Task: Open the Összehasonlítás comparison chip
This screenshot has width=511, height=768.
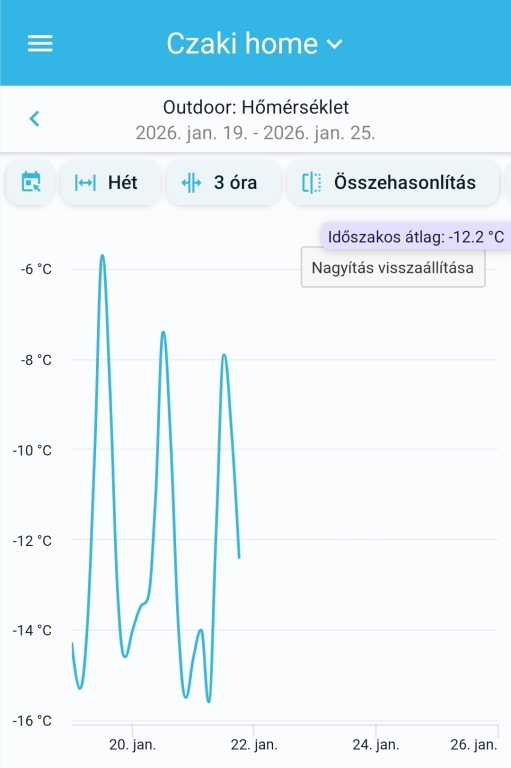Action: point(392,183)
